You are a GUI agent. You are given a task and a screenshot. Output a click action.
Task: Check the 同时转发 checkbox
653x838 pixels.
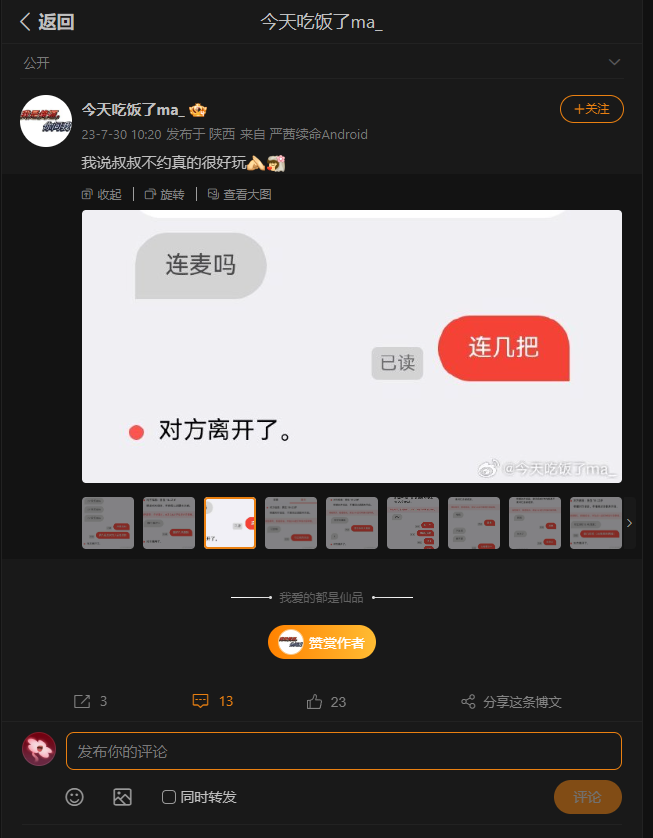(x=169, y=797)
